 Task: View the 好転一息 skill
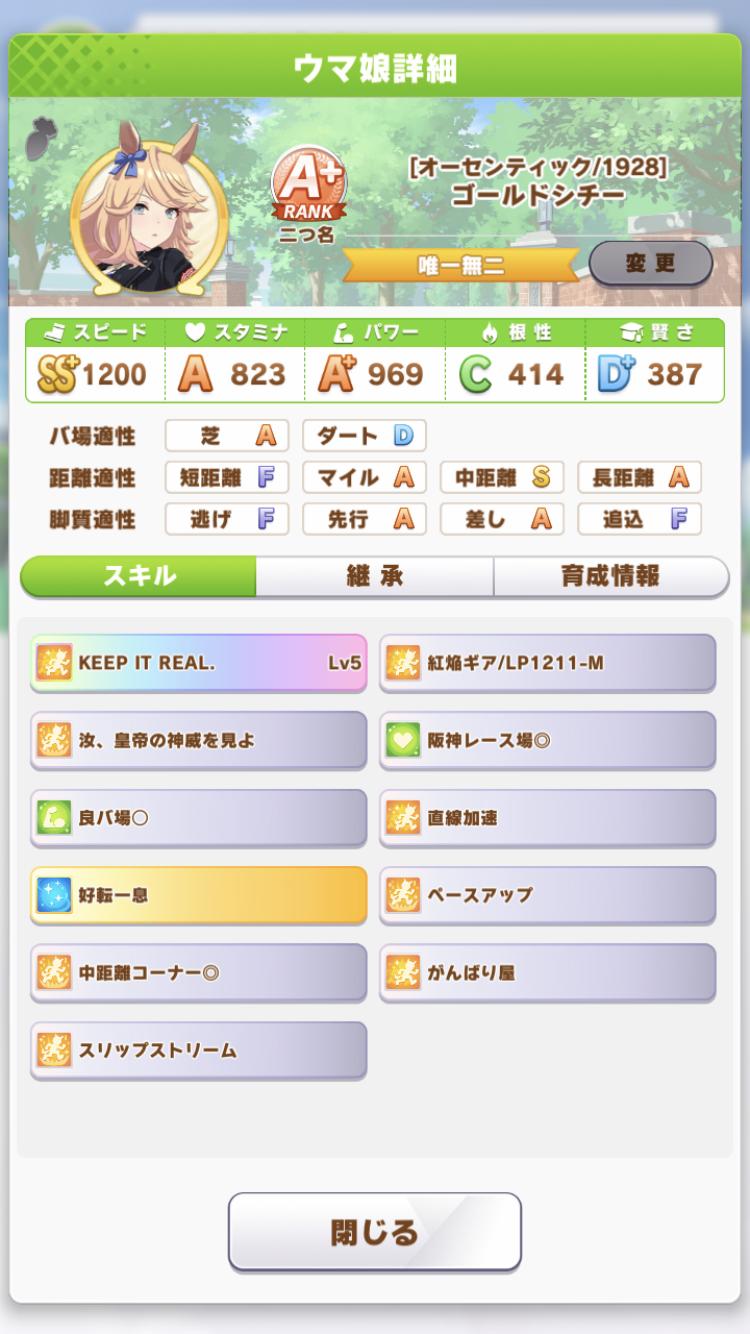coord(198,895)
